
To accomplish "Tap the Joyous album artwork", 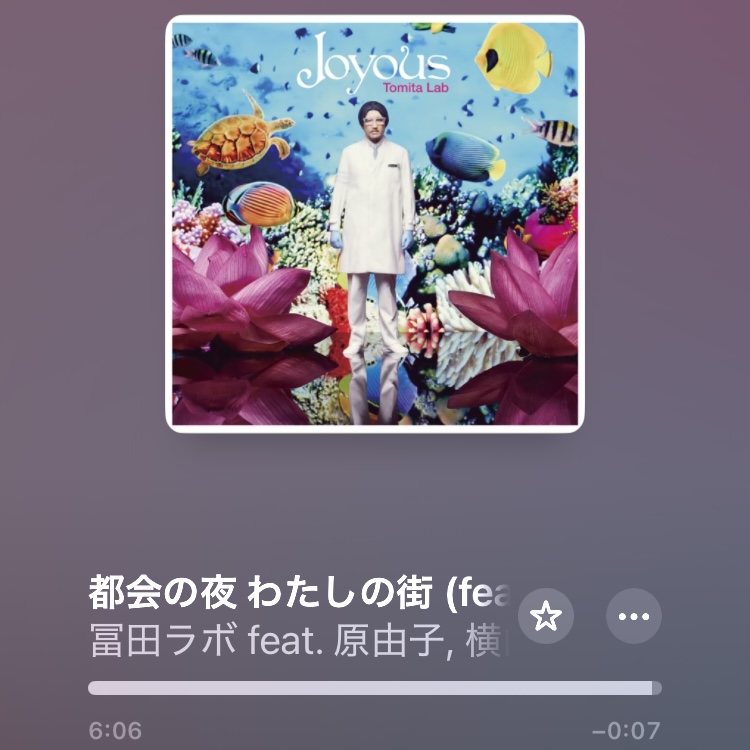I will pos(375,224).
